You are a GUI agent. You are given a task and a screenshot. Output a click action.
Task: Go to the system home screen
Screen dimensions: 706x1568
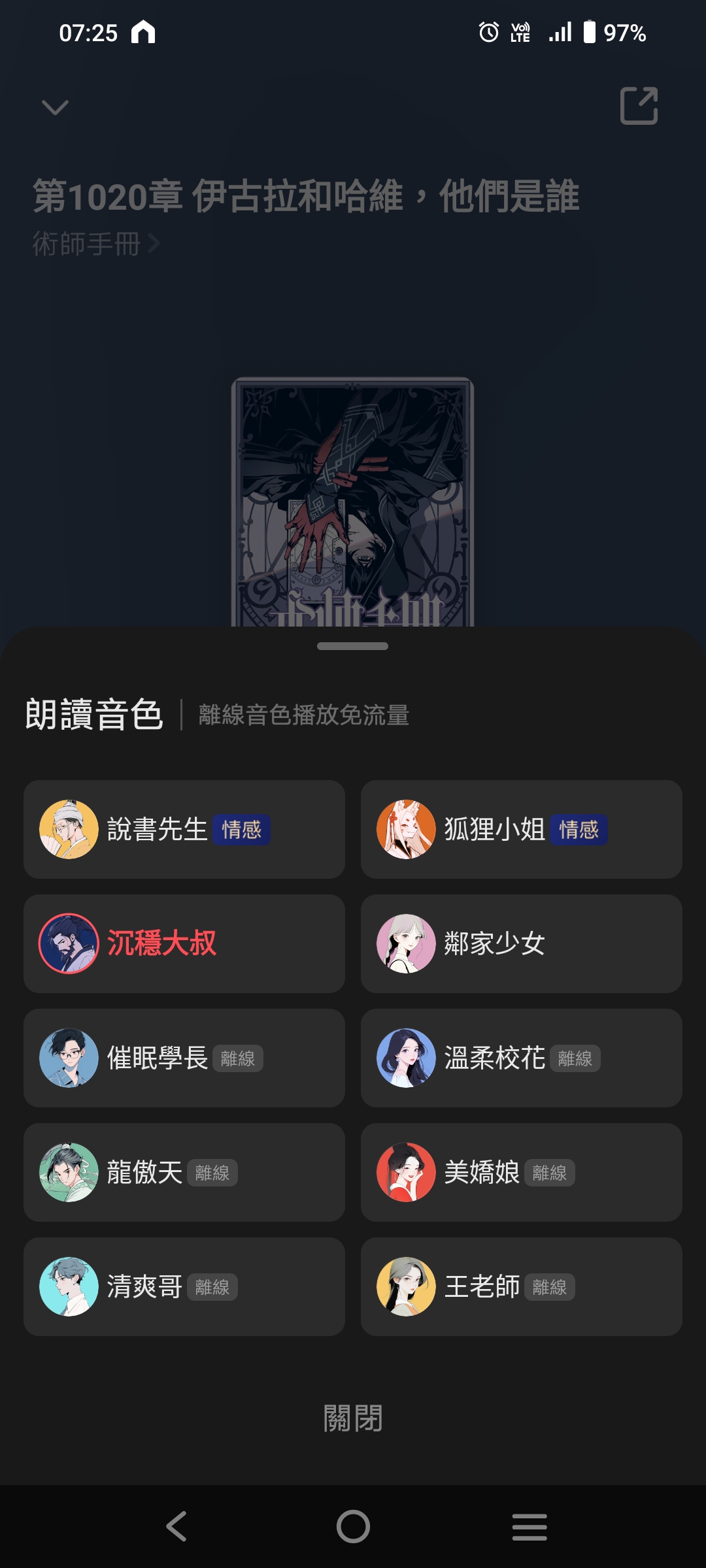[x=353, y=1527]
